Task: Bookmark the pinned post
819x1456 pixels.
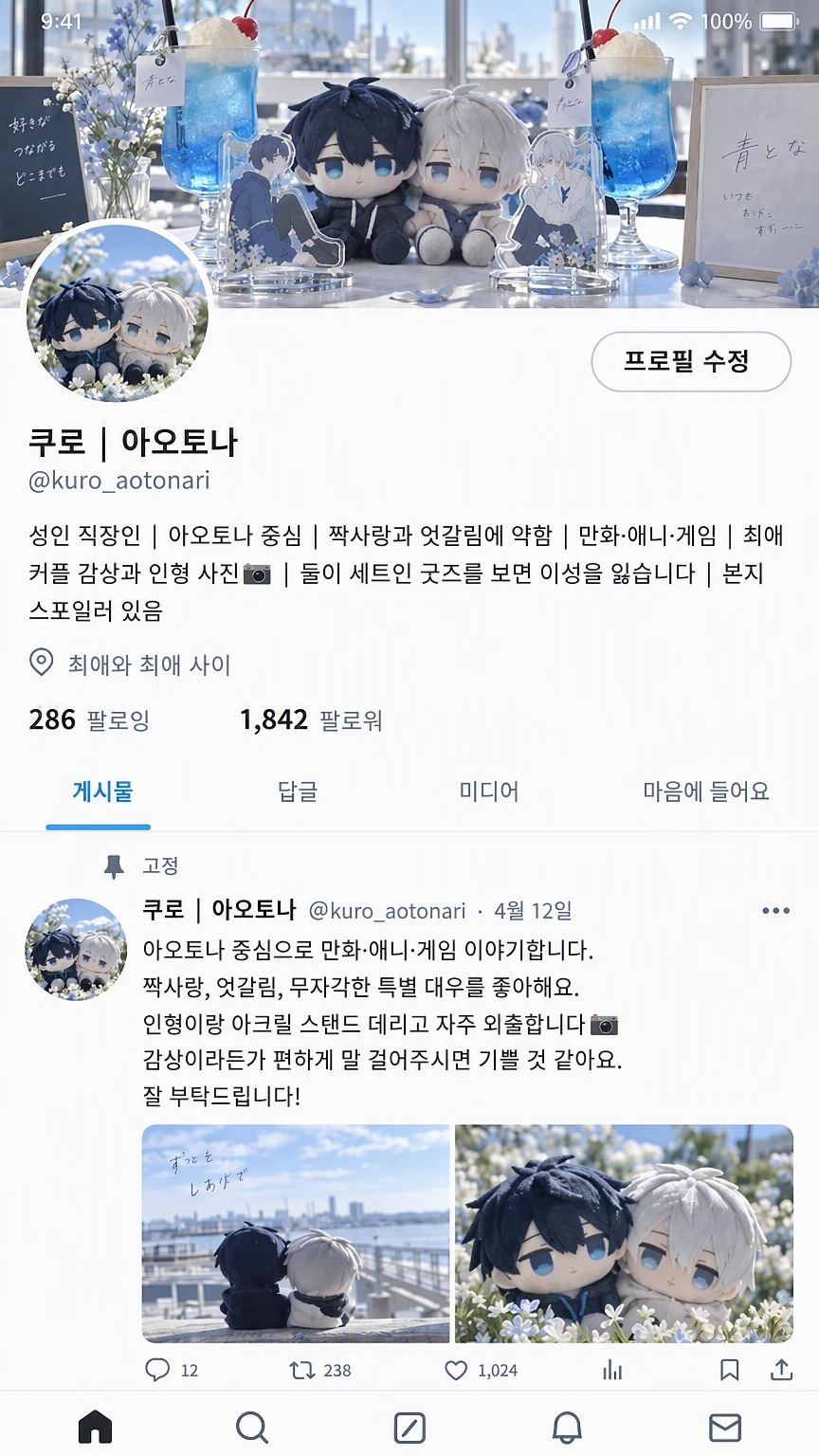Action: tap(729, 1370)
